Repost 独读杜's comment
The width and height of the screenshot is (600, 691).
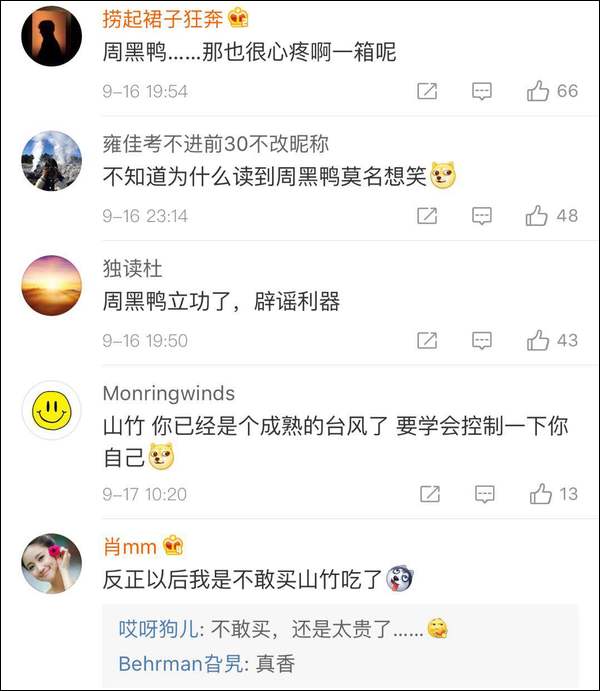(x=427, y=341)
